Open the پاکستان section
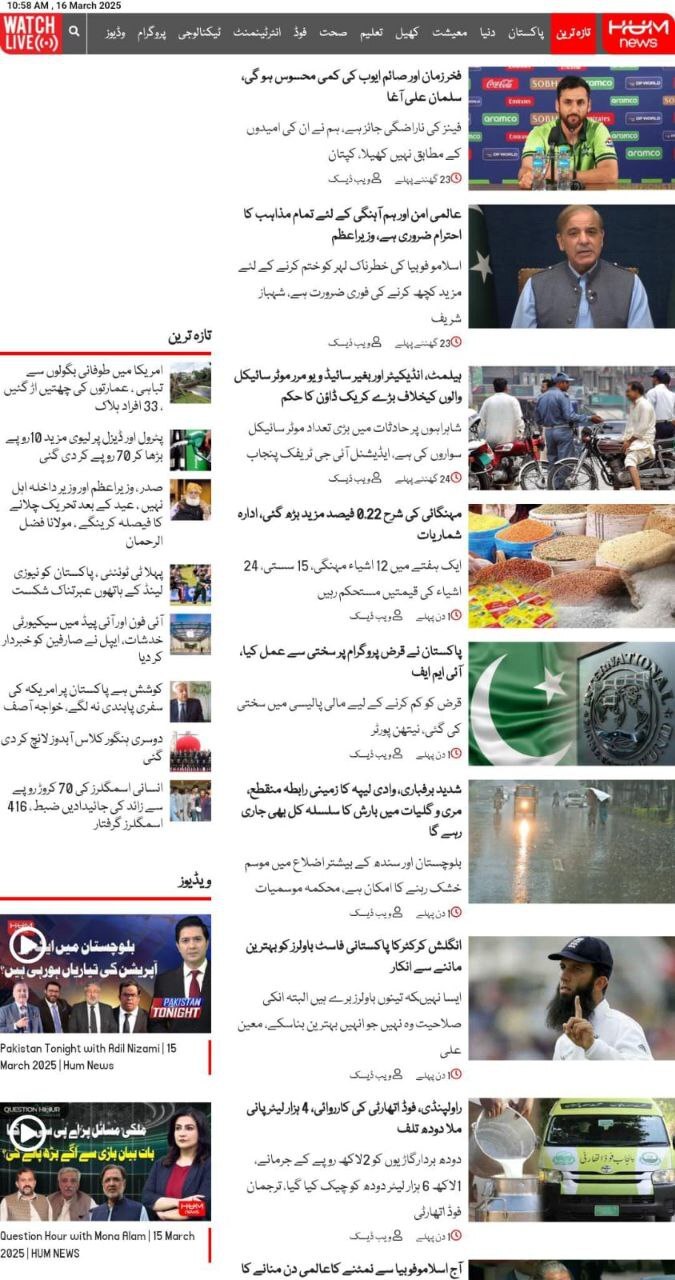This screenshot has height=1280, width=675. [x=525, y=33]
